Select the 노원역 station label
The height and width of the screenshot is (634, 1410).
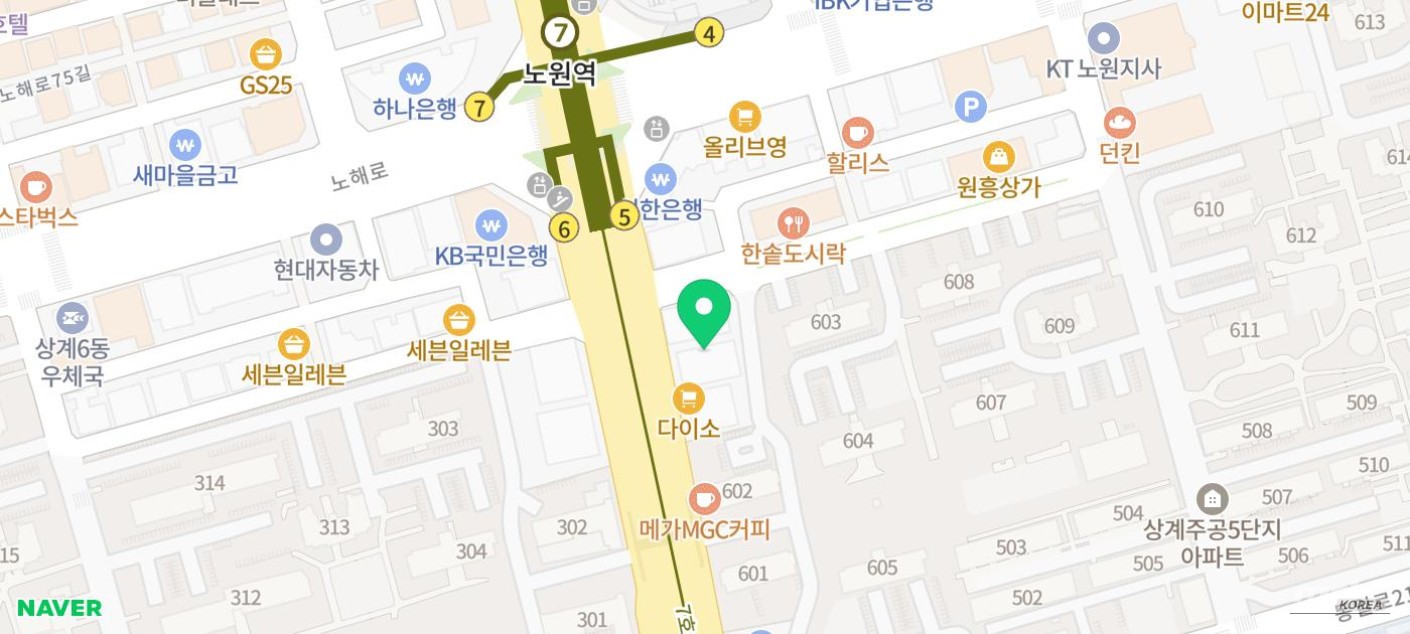[560, 73]
